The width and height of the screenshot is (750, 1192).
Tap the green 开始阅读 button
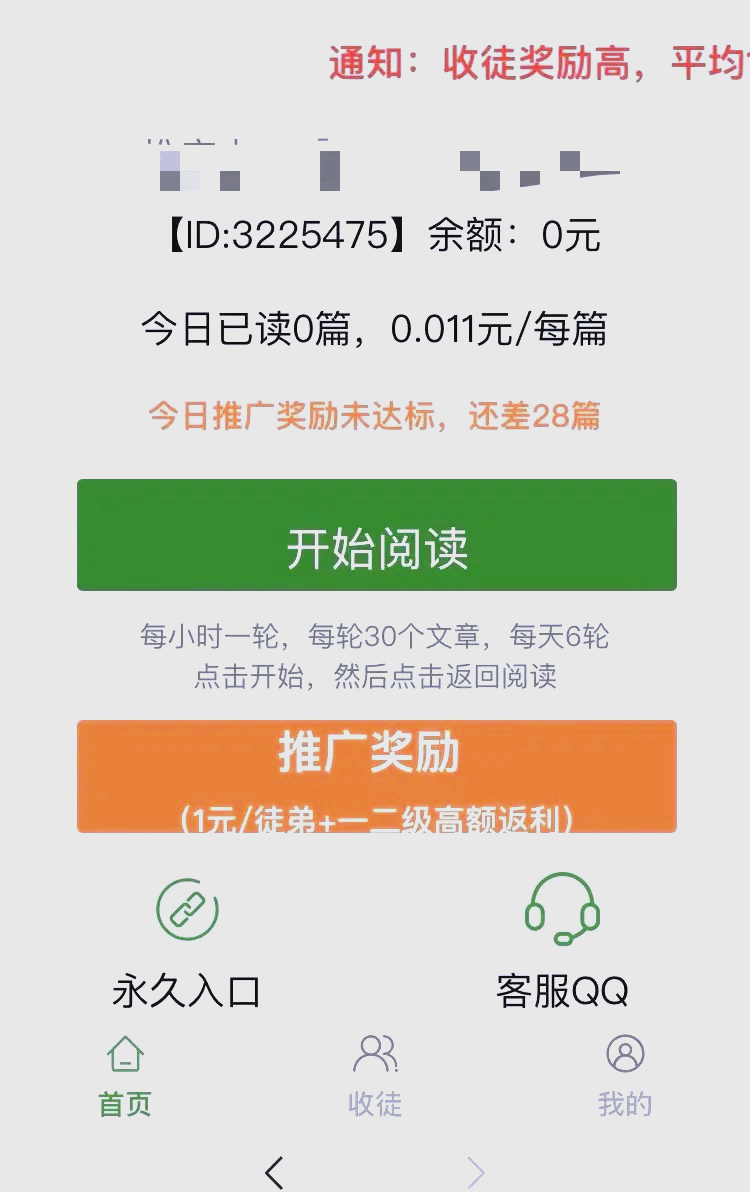(376, 535)
